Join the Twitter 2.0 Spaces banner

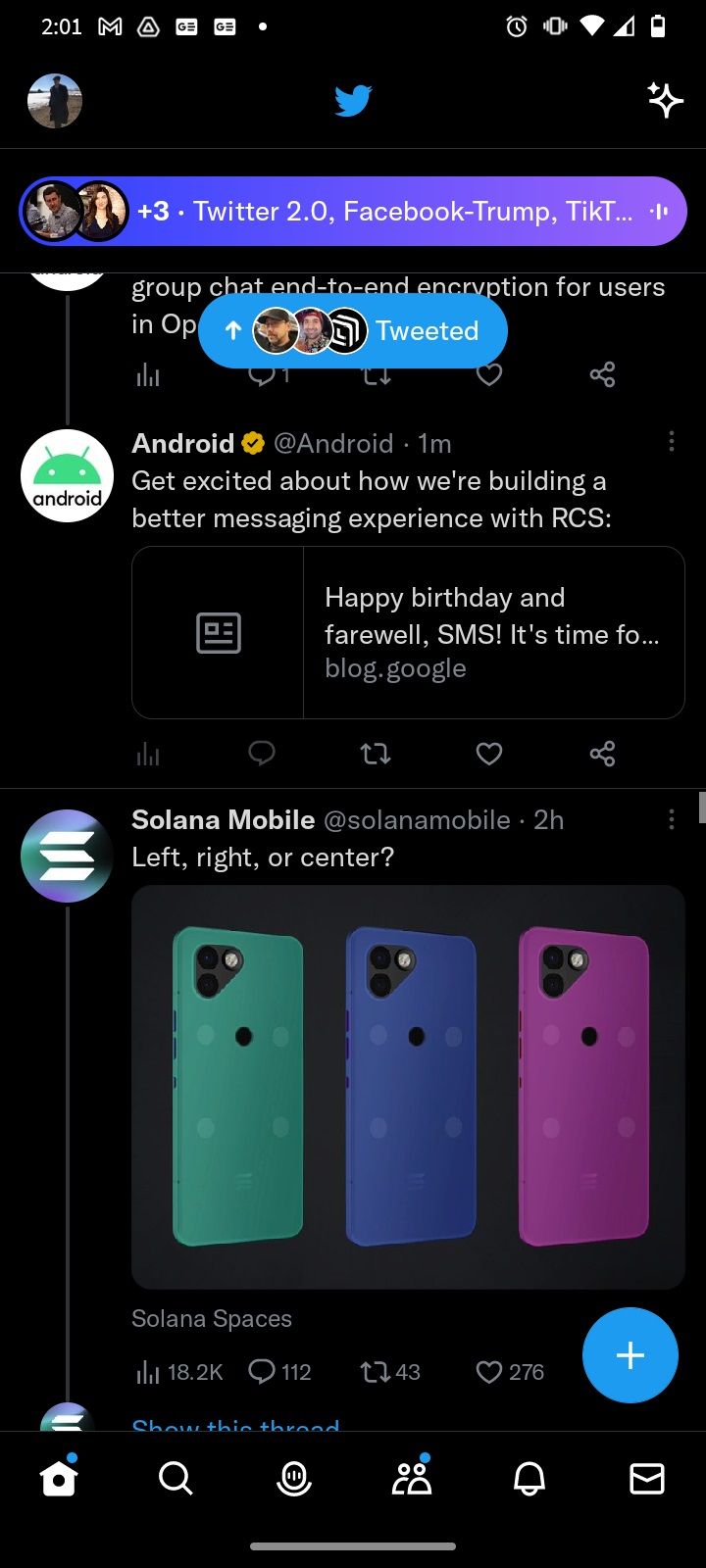point(353,212)
